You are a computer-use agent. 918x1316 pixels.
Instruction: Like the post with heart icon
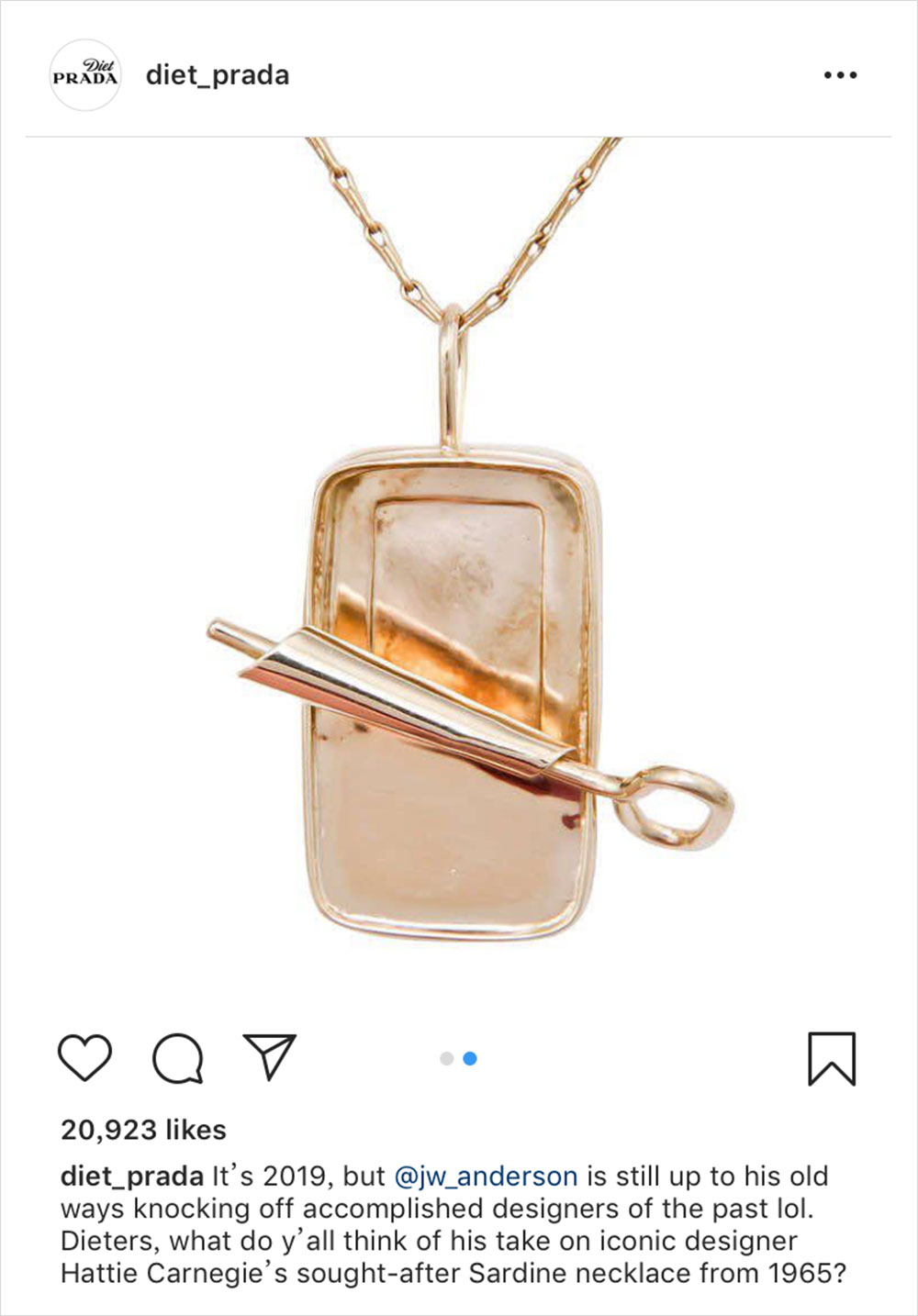pos(84,1057)
